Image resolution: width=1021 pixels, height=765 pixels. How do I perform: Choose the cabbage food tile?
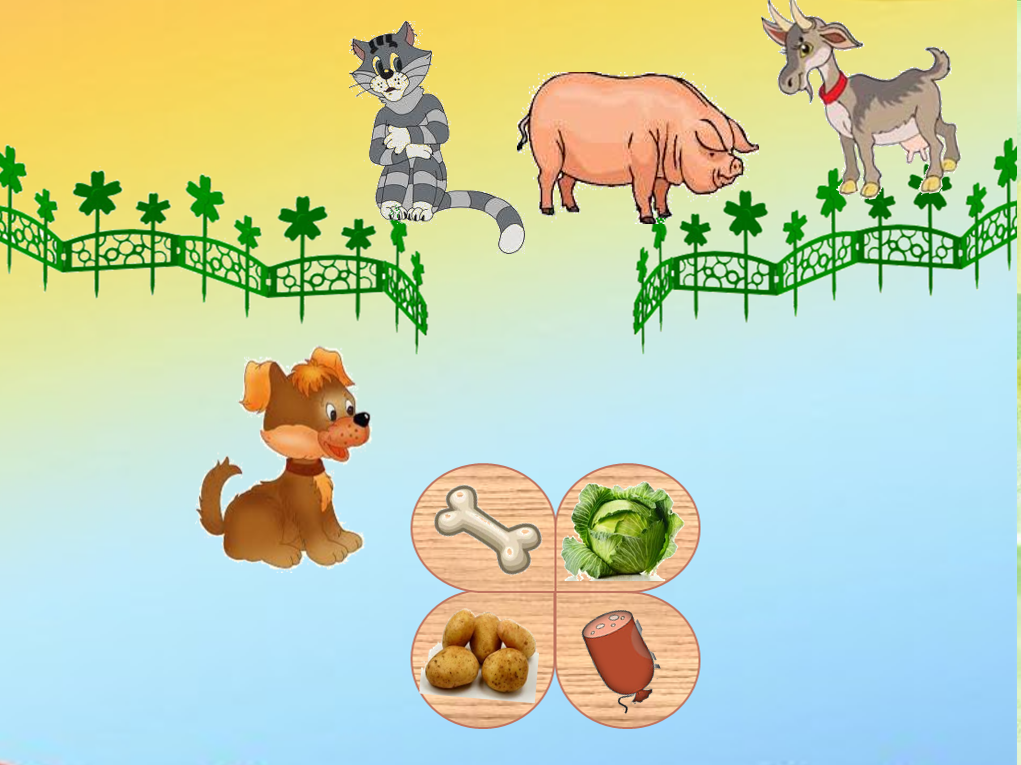pos(624,528)
